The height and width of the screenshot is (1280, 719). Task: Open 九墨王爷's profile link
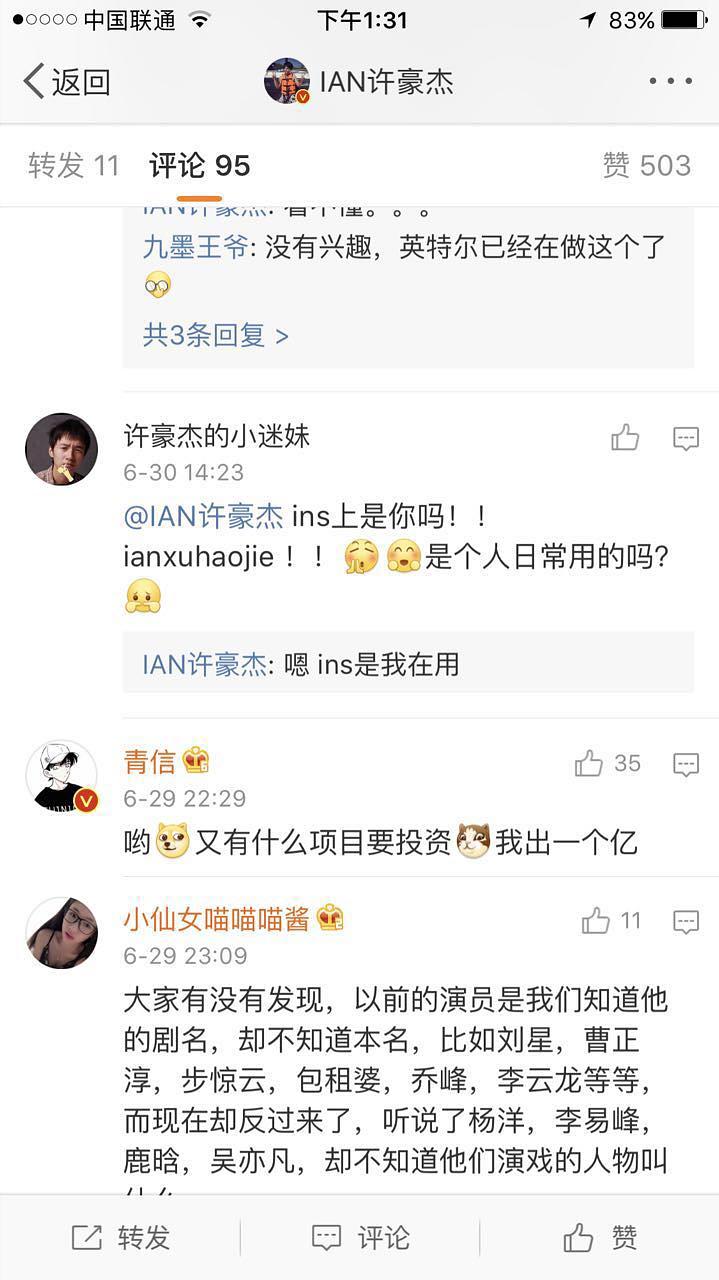click(x=195, y=247)
